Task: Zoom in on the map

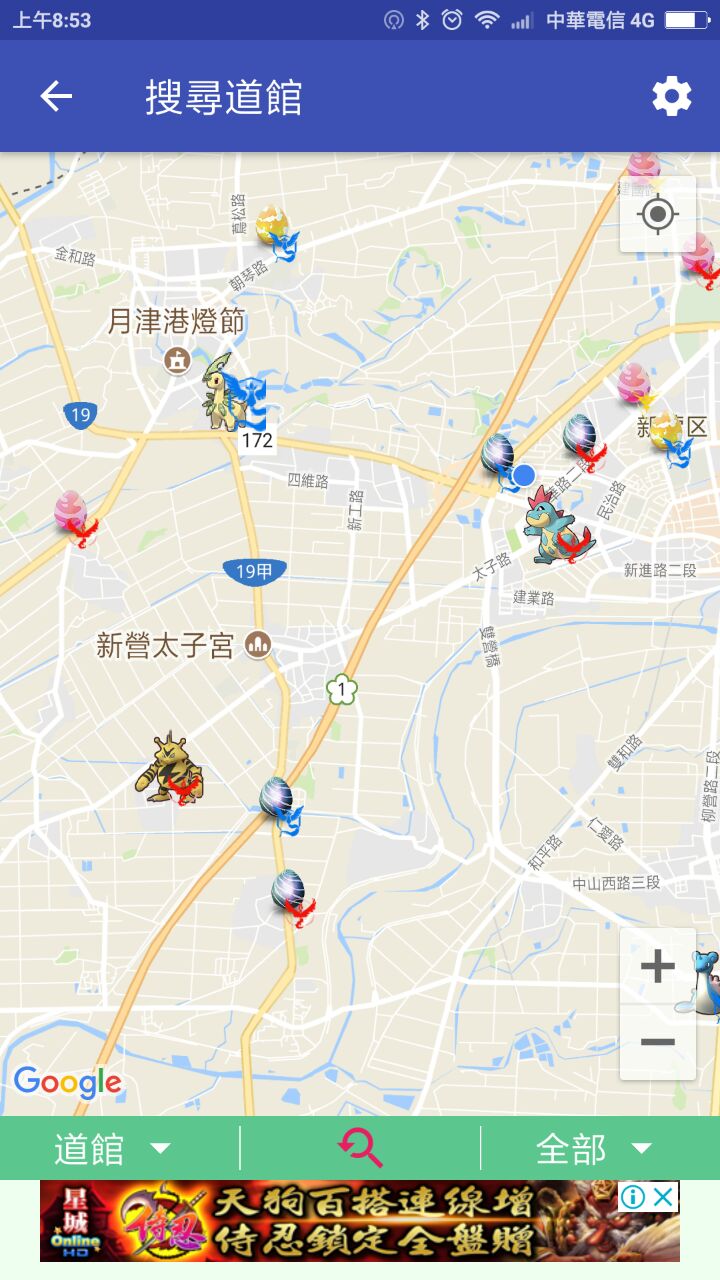Action: pyautogui.click(x=657, y=967)
